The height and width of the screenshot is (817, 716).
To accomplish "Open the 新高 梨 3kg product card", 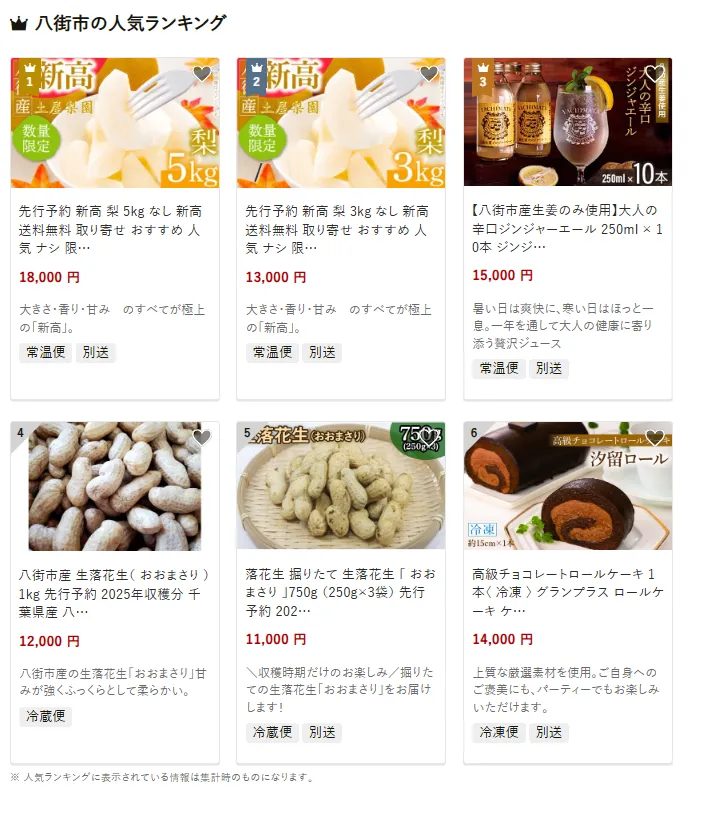I will point(340,226).
